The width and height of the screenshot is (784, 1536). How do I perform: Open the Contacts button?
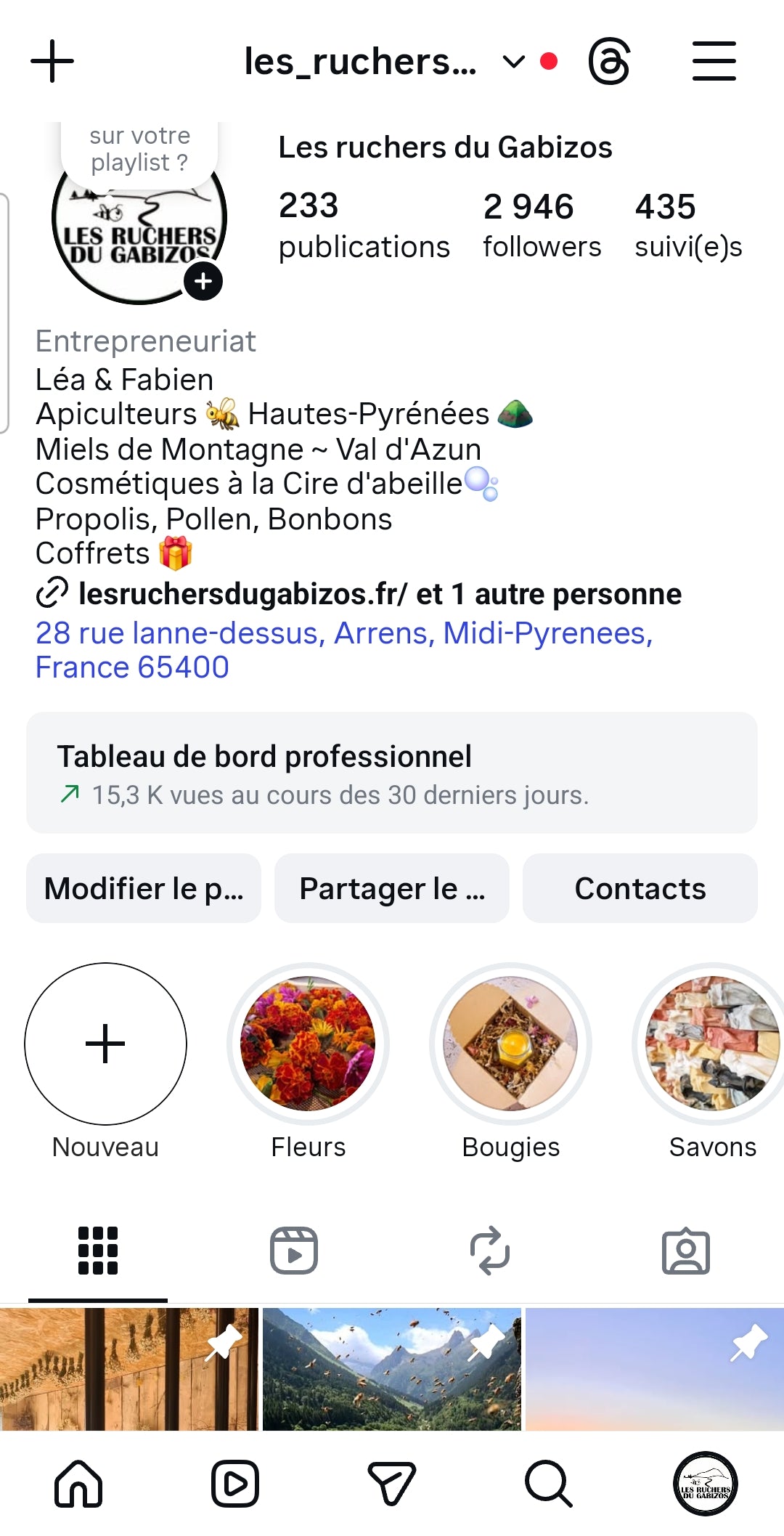640,888
